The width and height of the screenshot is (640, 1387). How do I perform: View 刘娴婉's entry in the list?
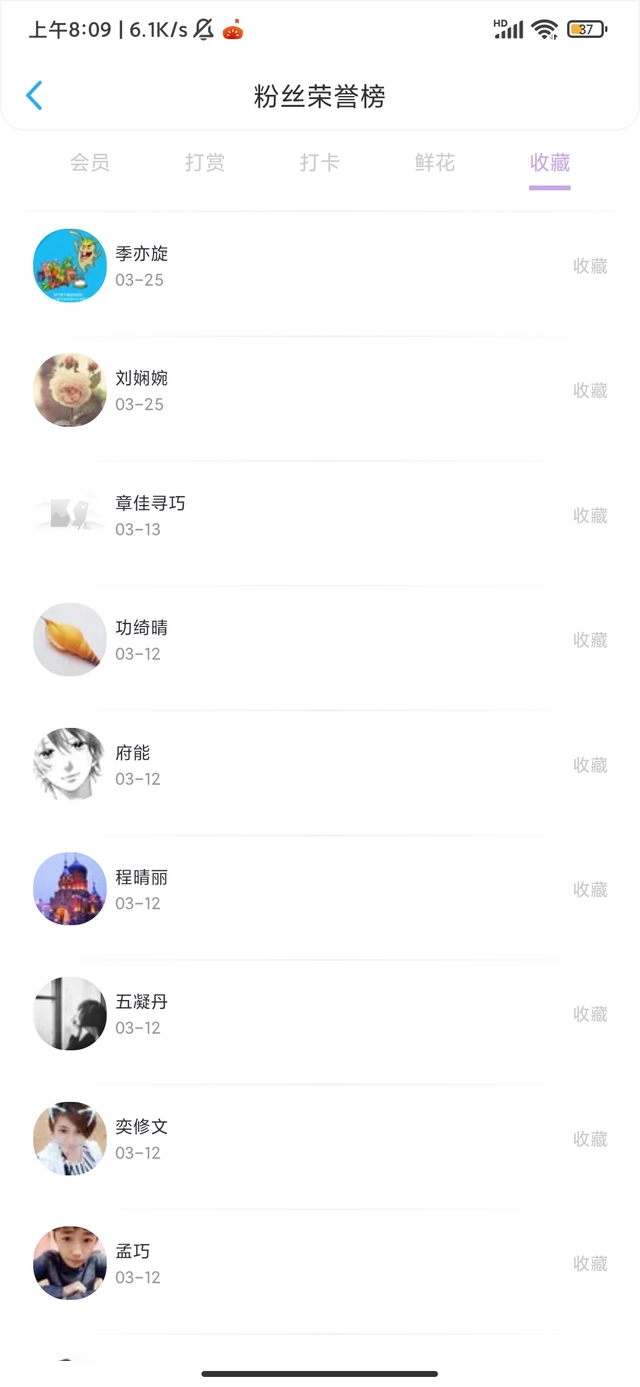coord(320,390)
